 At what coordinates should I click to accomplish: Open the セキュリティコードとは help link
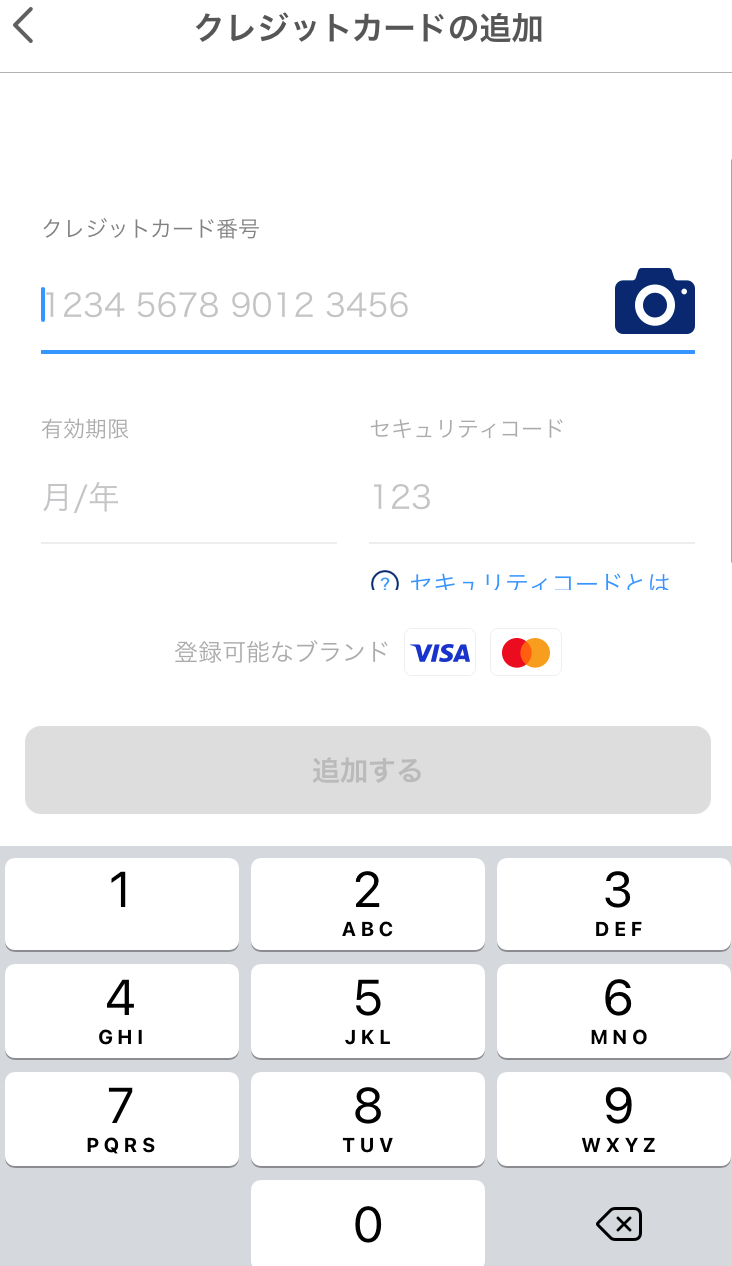coord(540,583)
